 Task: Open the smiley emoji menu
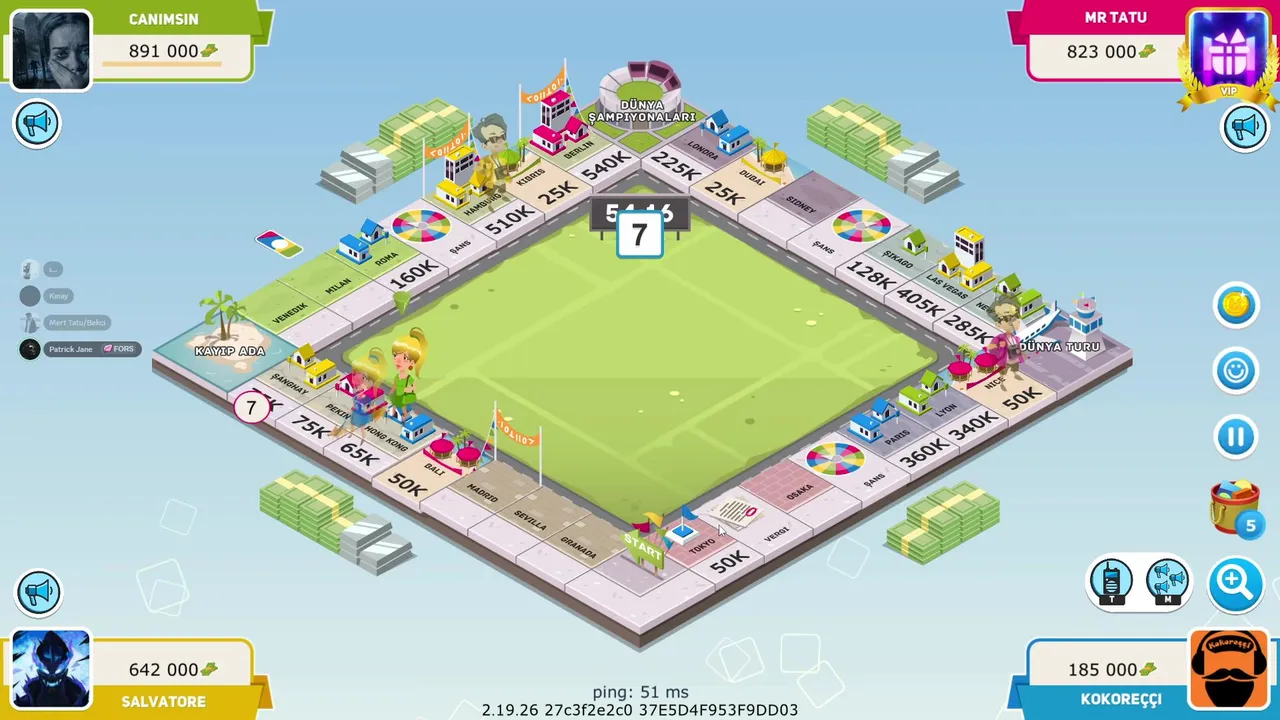coord(1236,371)
